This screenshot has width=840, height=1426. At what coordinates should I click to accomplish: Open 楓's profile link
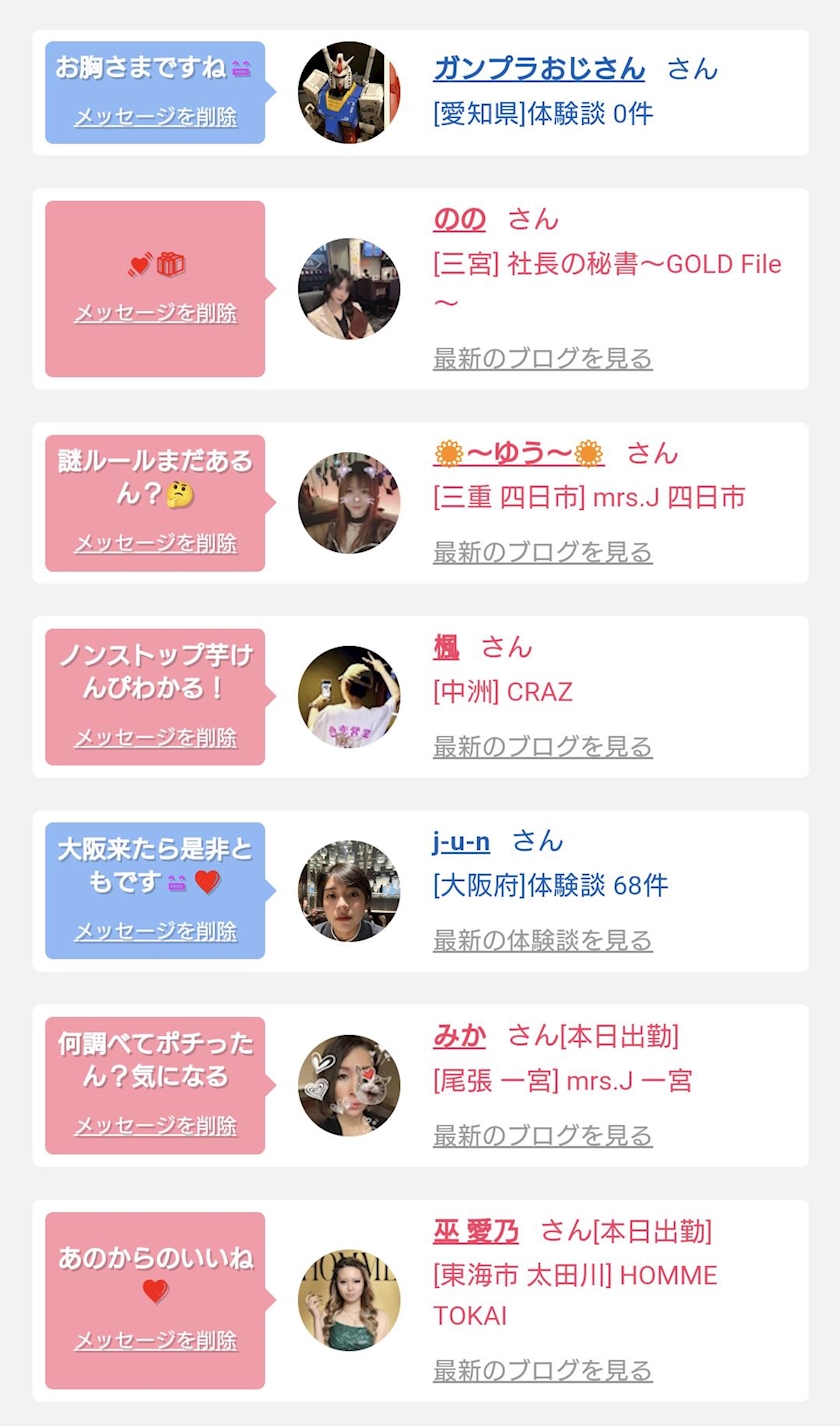pos(446,647)
